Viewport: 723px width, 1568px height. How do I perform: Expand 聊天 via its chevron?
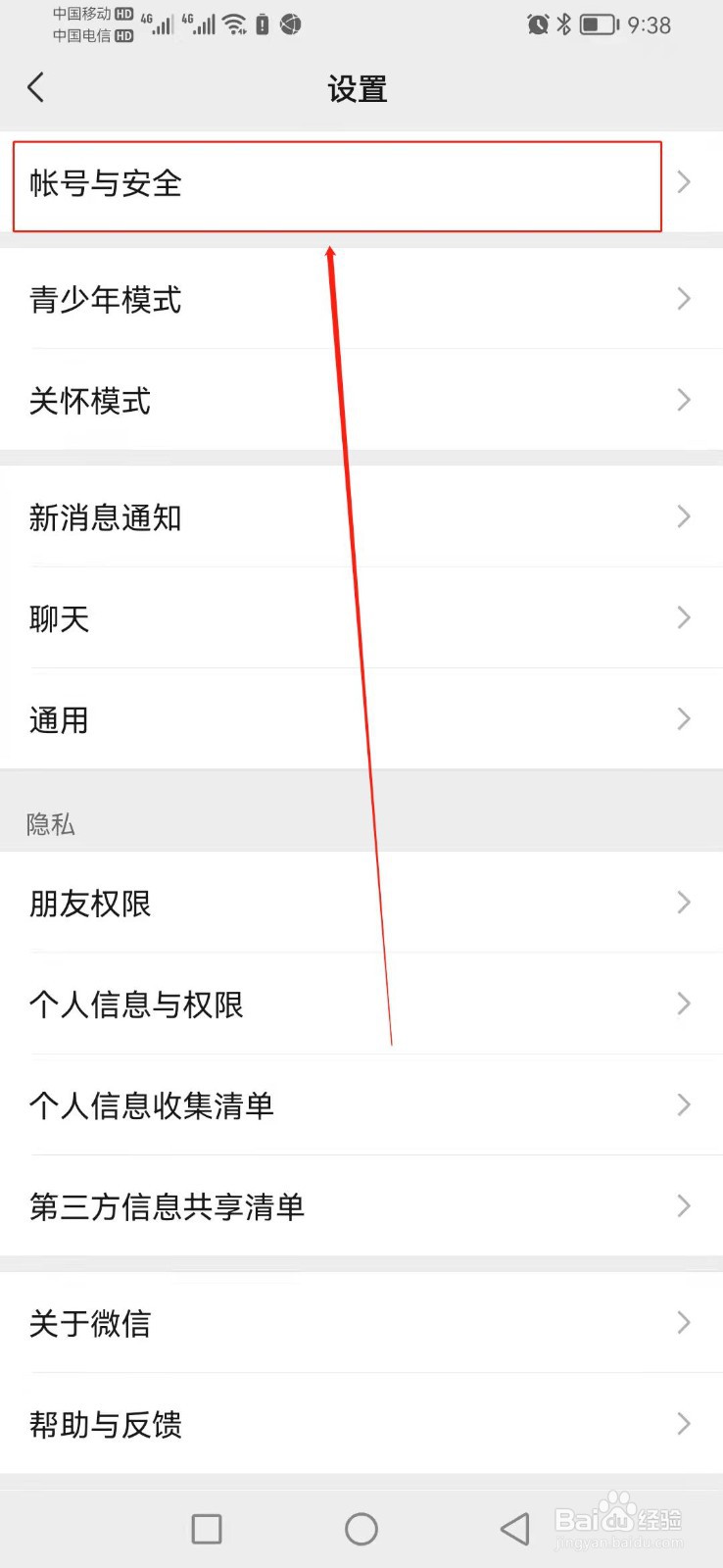(x=684, y=617)
